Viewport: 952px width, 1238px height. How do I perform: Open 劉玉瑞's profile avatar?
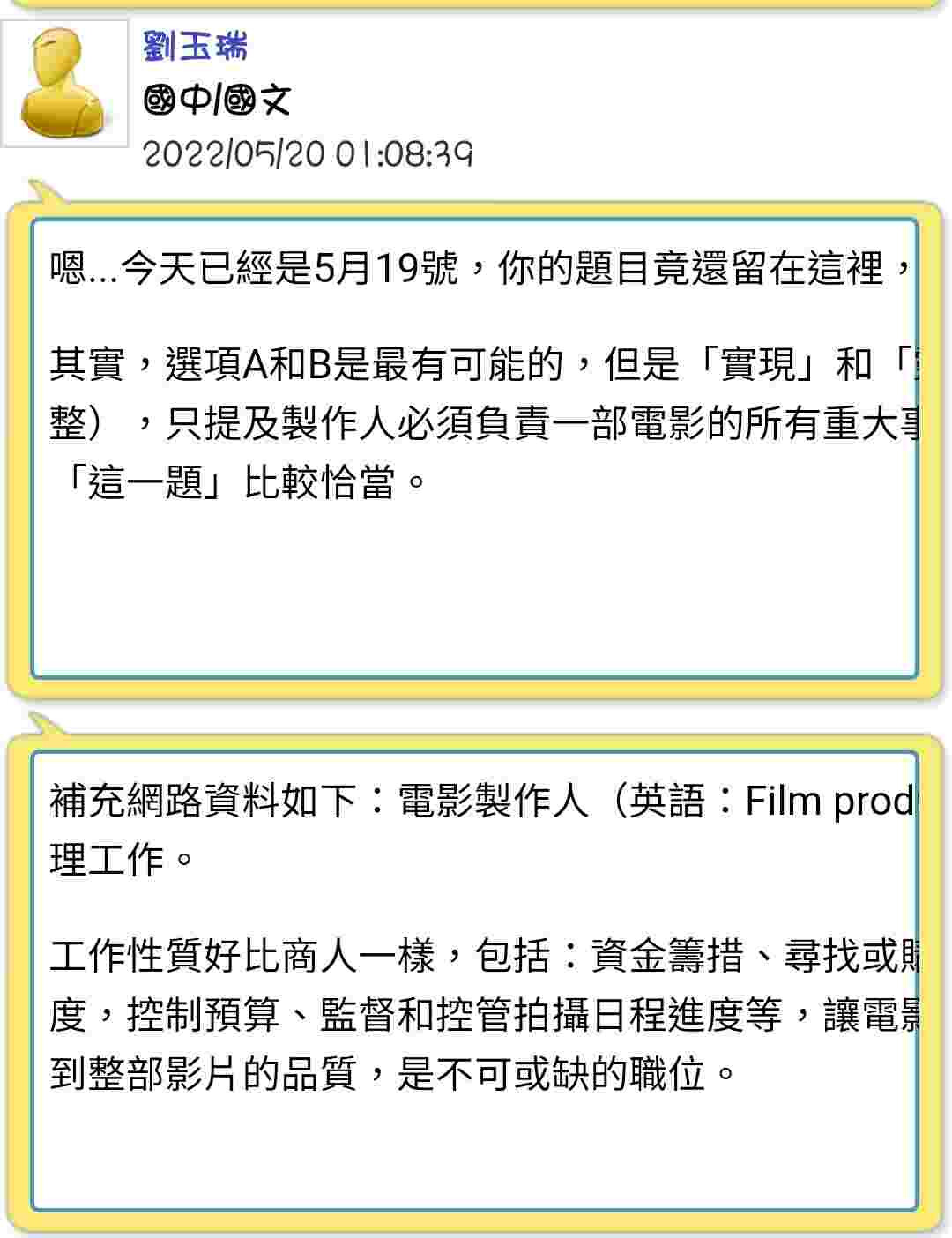65,84
